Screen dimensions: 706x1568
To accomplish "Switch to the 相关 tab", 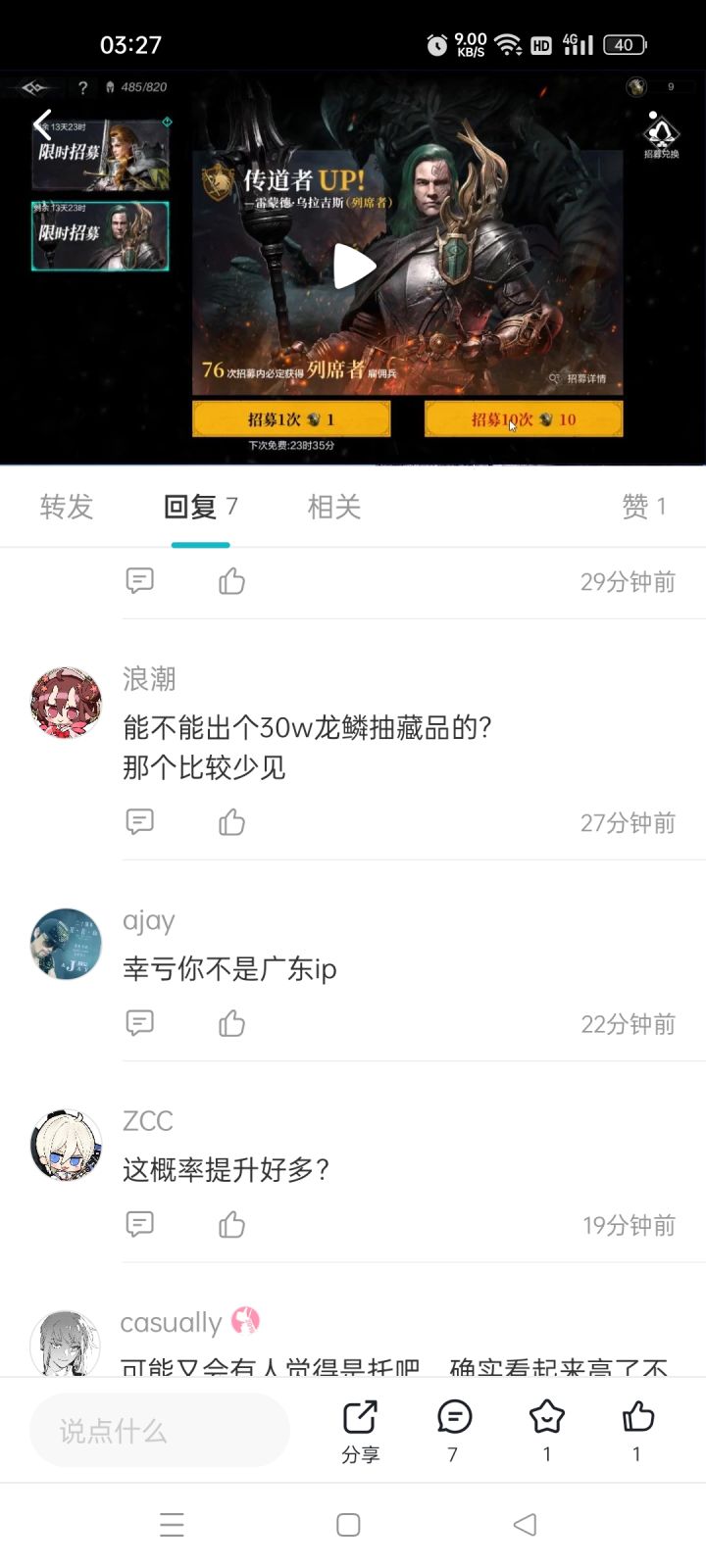I will point(333,507).
